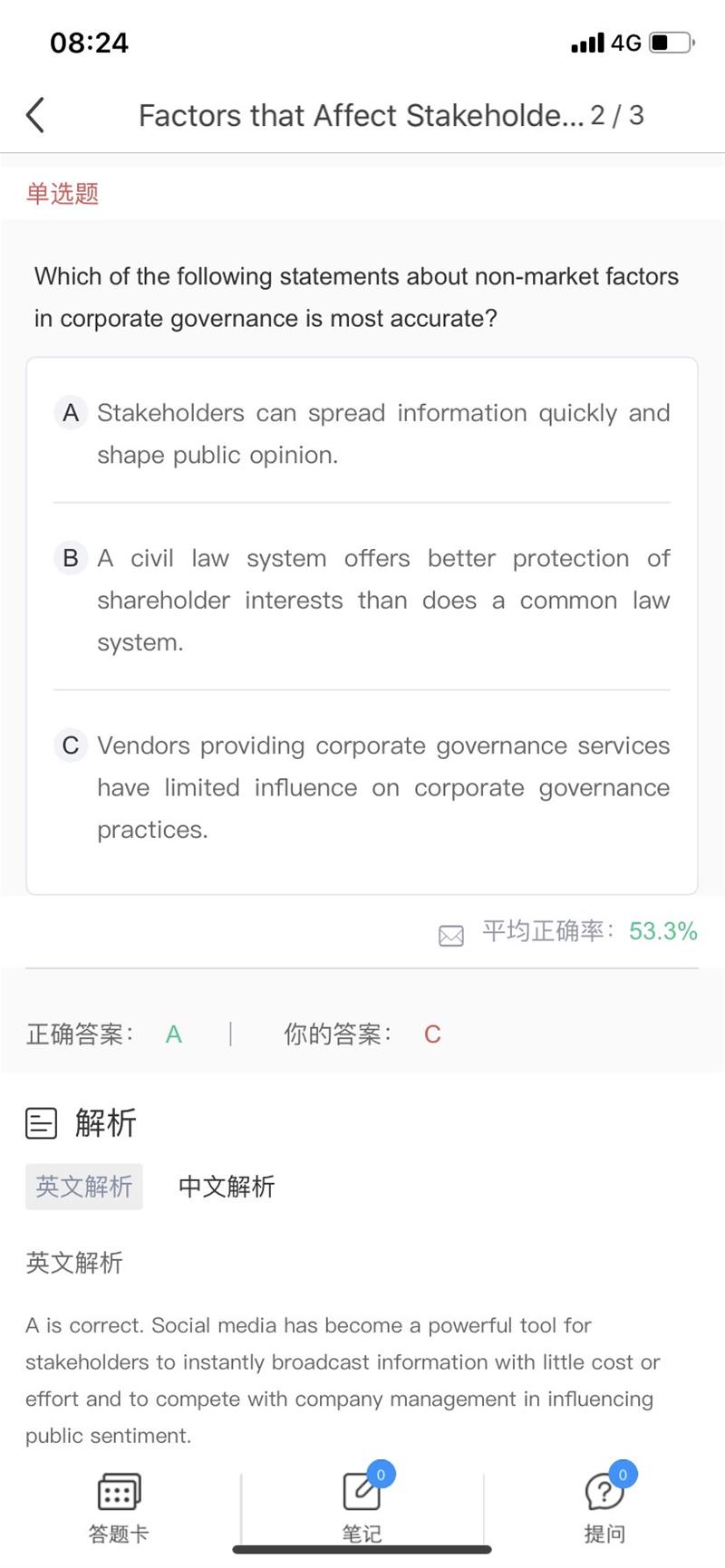Go back using the top-left arrow

click(x=35, y=115)
